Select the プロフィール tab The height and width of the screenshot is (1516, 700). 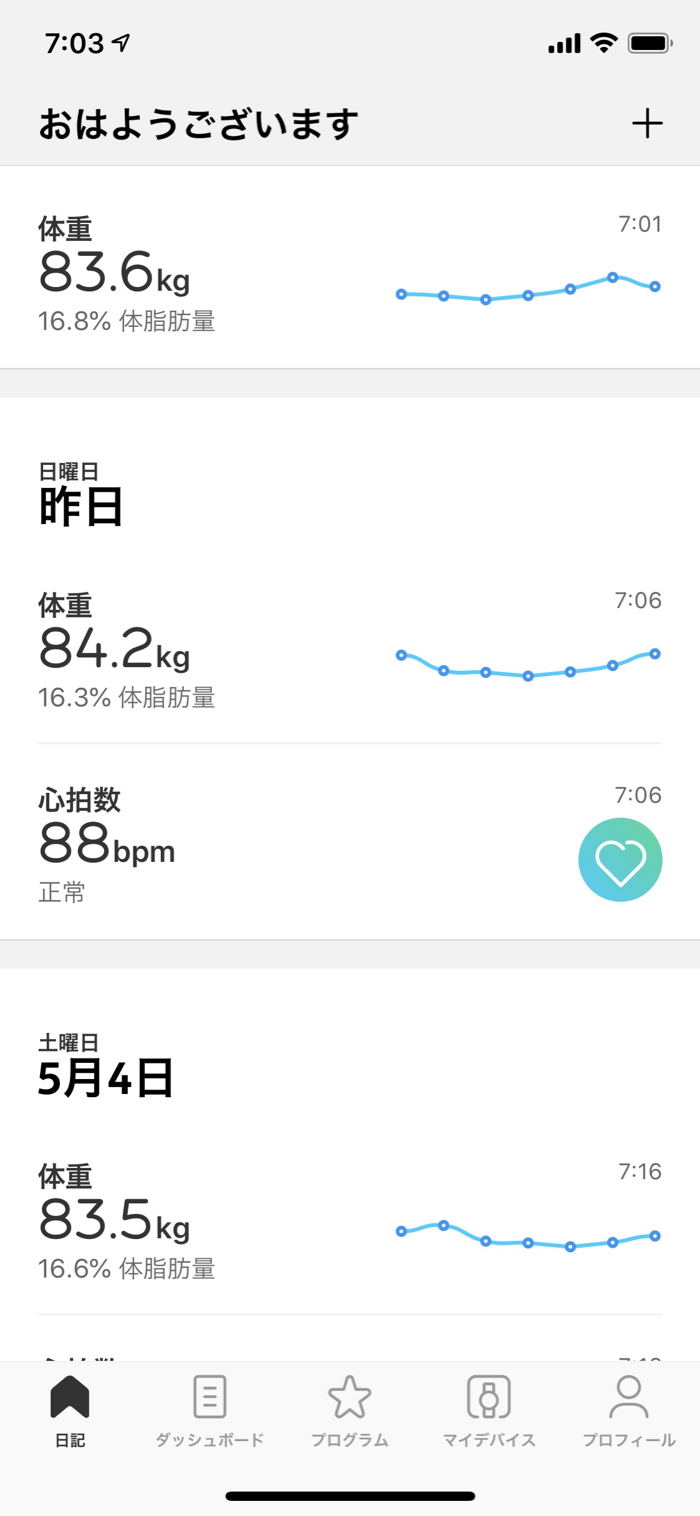pos(629,1411)
